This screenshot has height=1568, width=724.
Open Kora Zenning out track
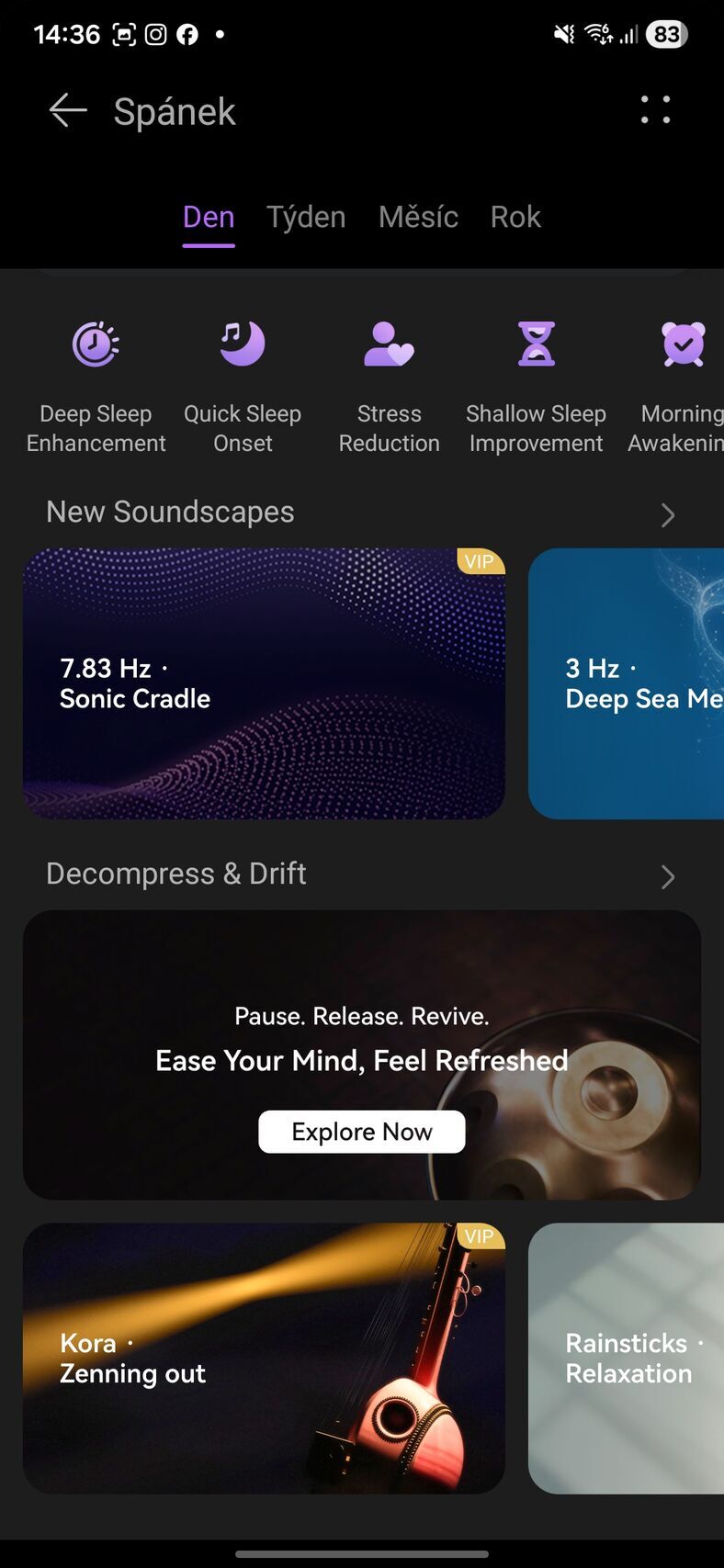264,1358
